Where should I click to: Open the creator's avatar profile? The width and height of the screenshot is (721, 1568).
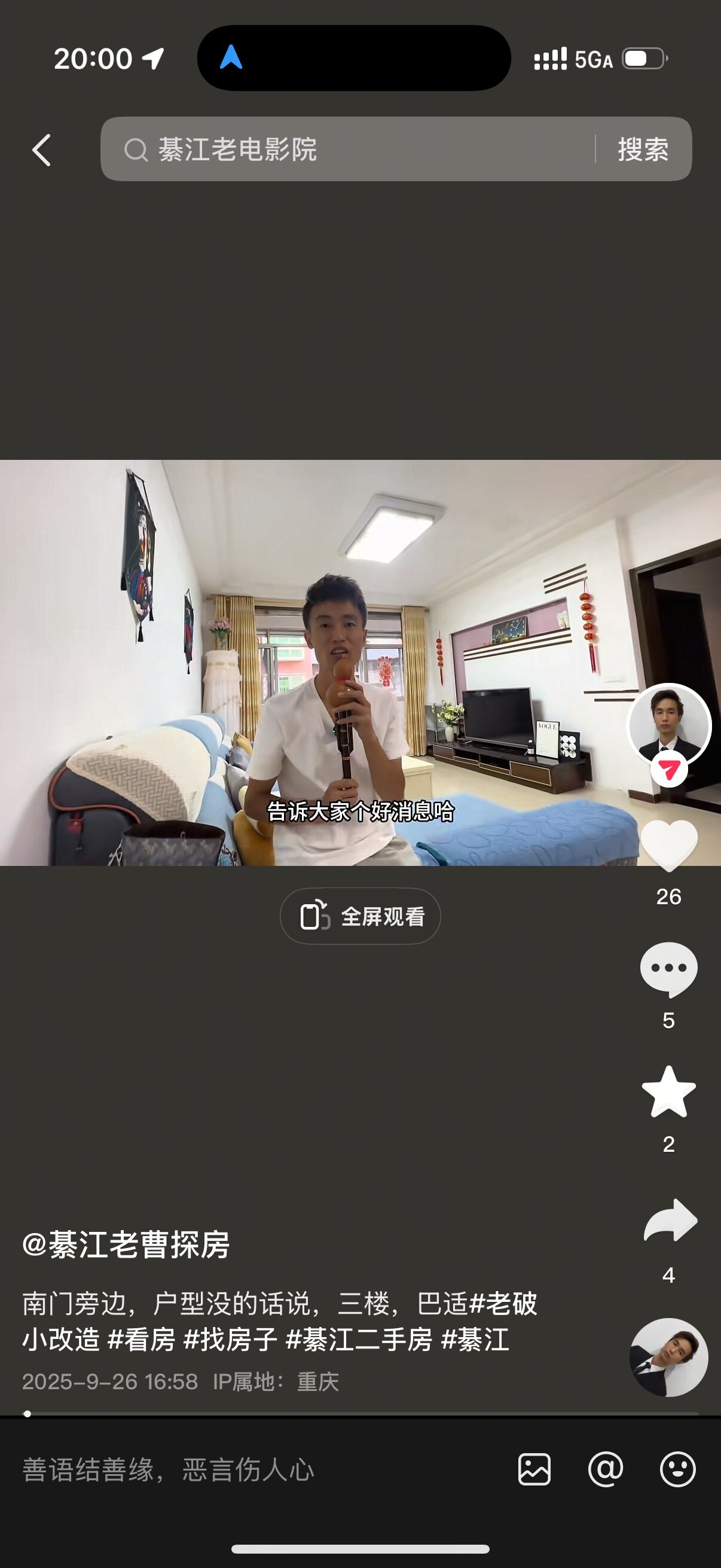668,724
